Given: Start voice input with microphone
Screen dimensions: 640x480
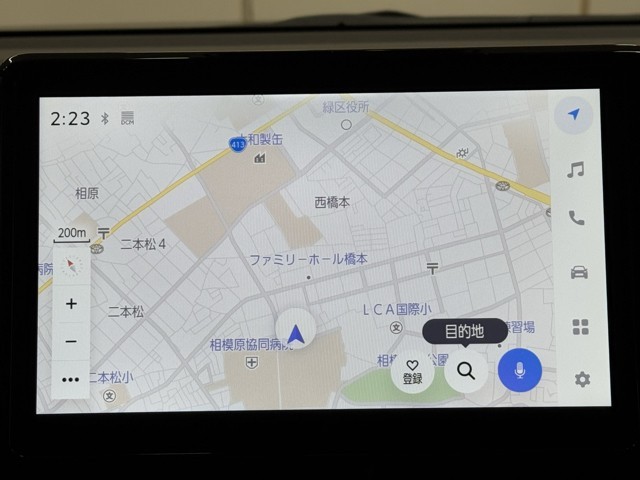Looking at the screenshot, I should tap(519, 371).
